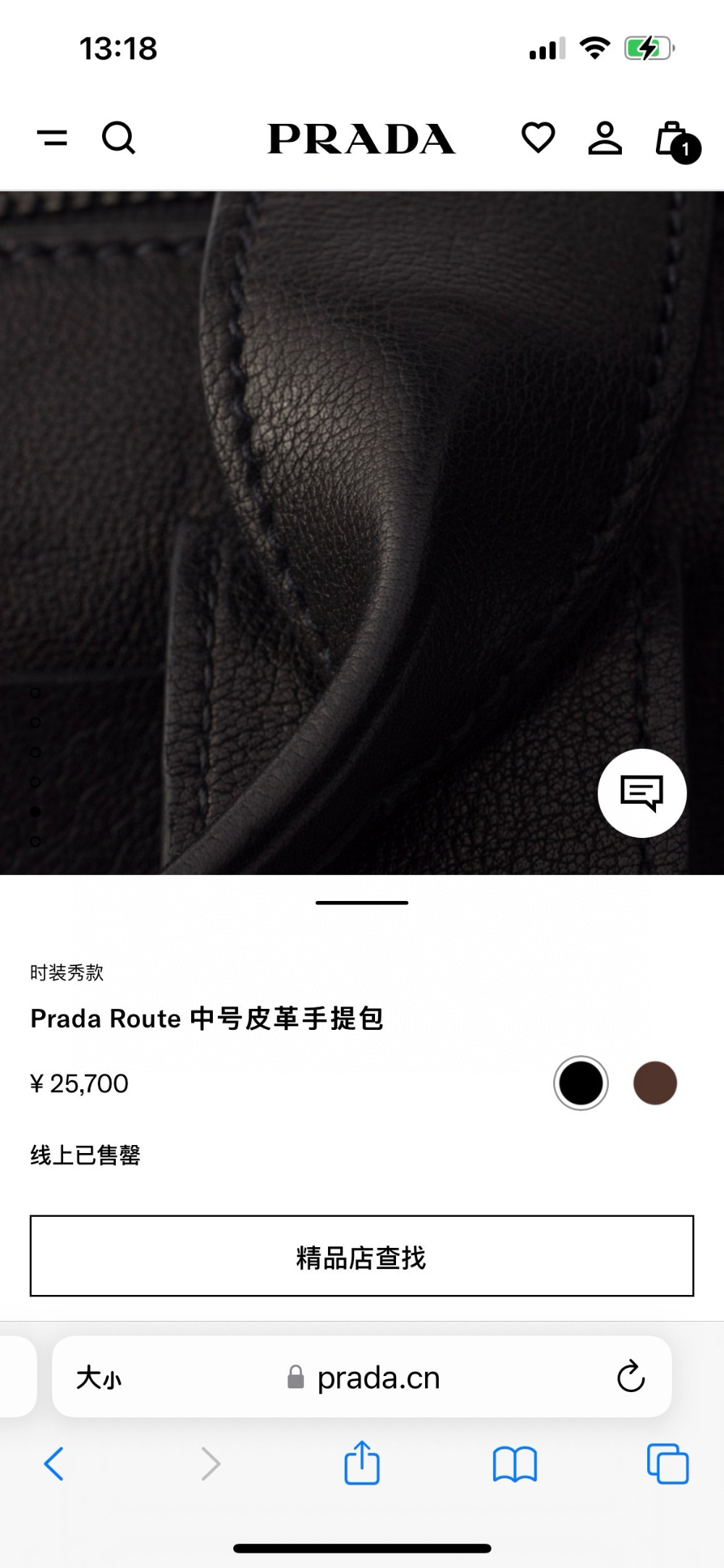Go back to the previous page
Screen dimensions: 724x1568
[54, 1464]
